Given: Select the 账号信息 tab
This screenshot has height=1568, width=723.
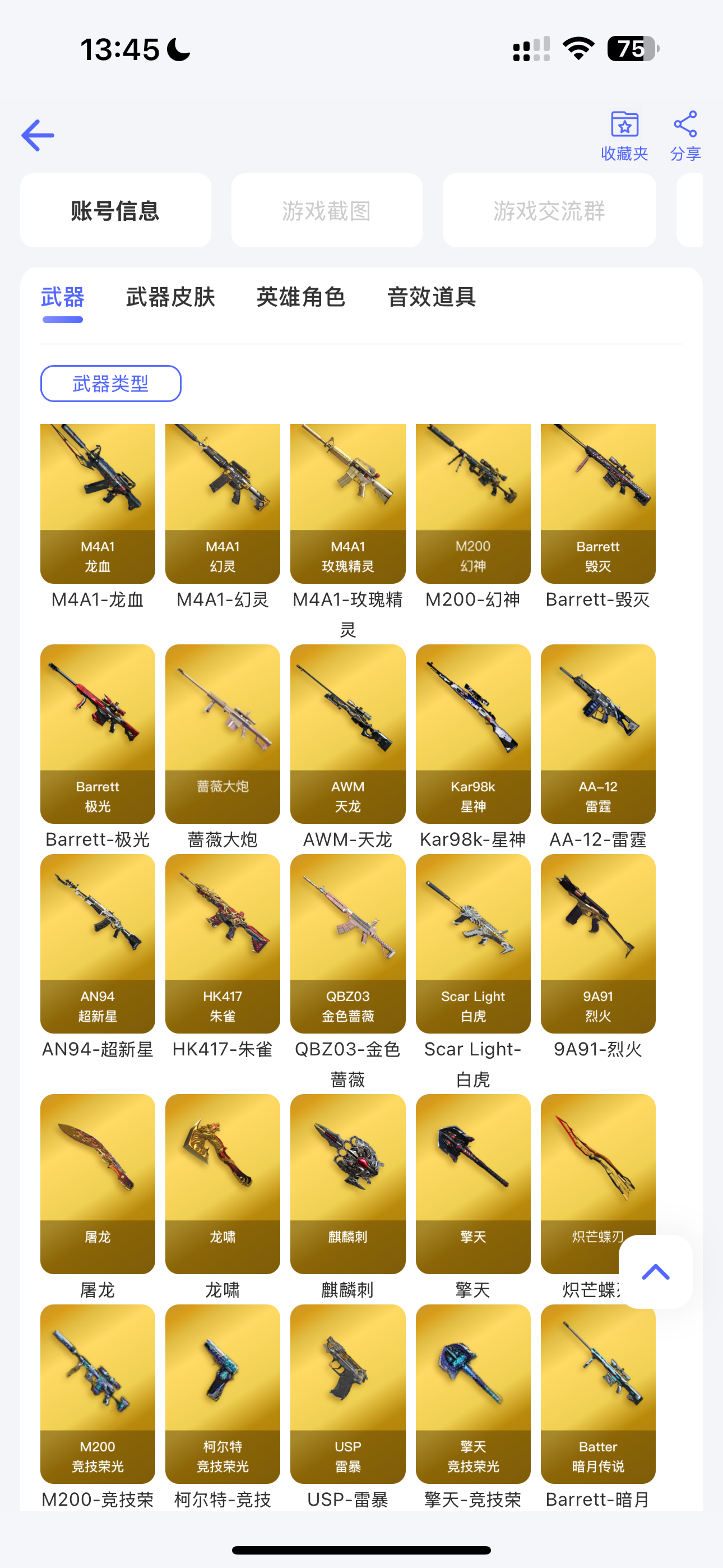Looking at the screenshot, I should click(115, 211).
